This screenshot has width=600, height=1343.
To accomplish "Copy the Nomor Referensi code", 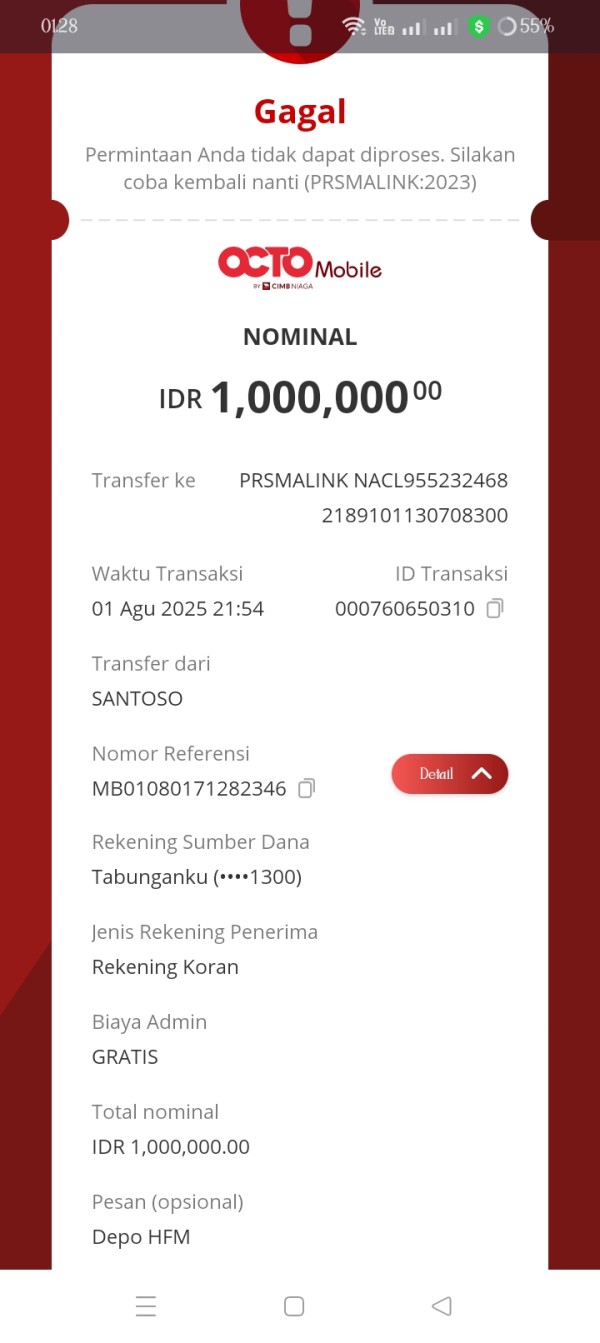I will click(x=307, y=788).
